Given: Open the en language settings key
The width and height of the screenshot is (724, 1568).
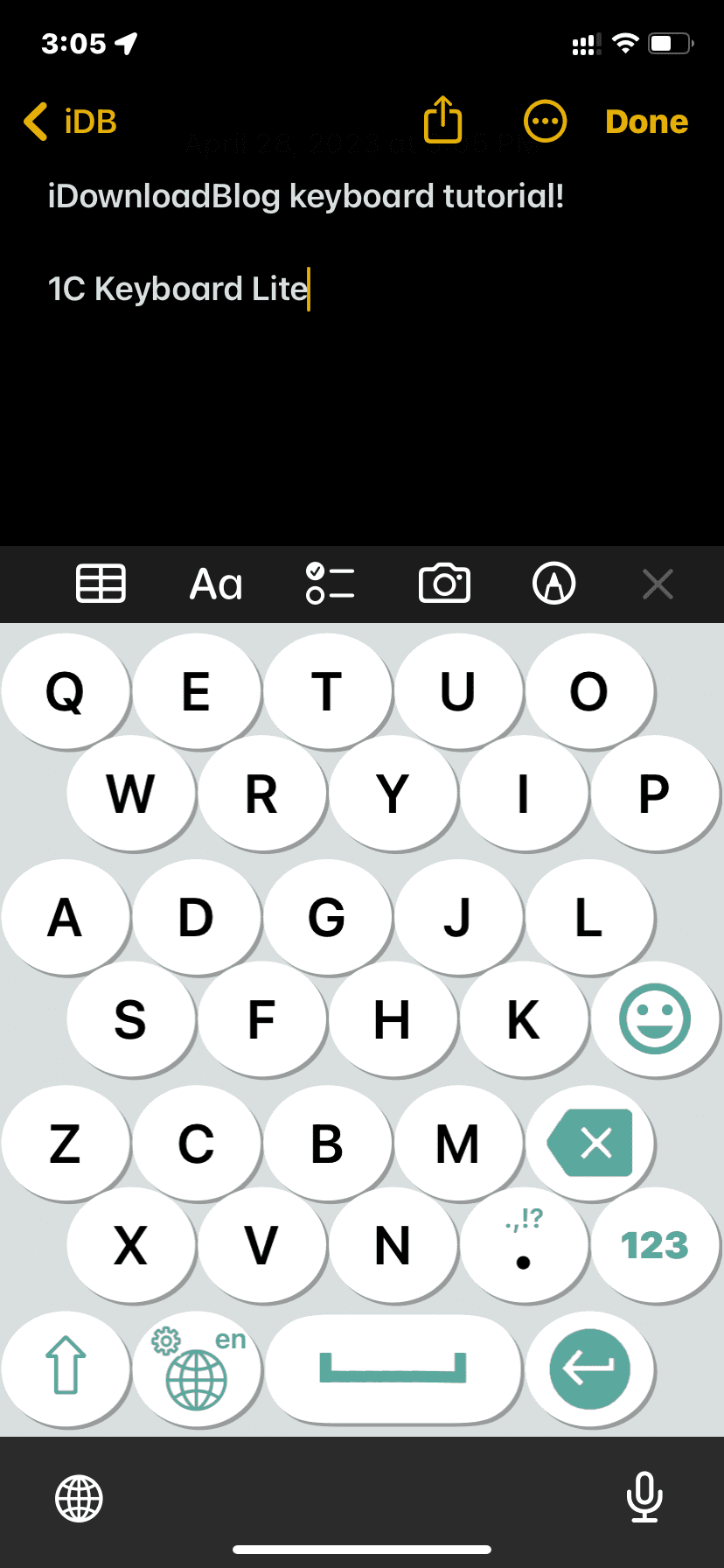Looking at the screenshot, I should [x=197, y=1367].
